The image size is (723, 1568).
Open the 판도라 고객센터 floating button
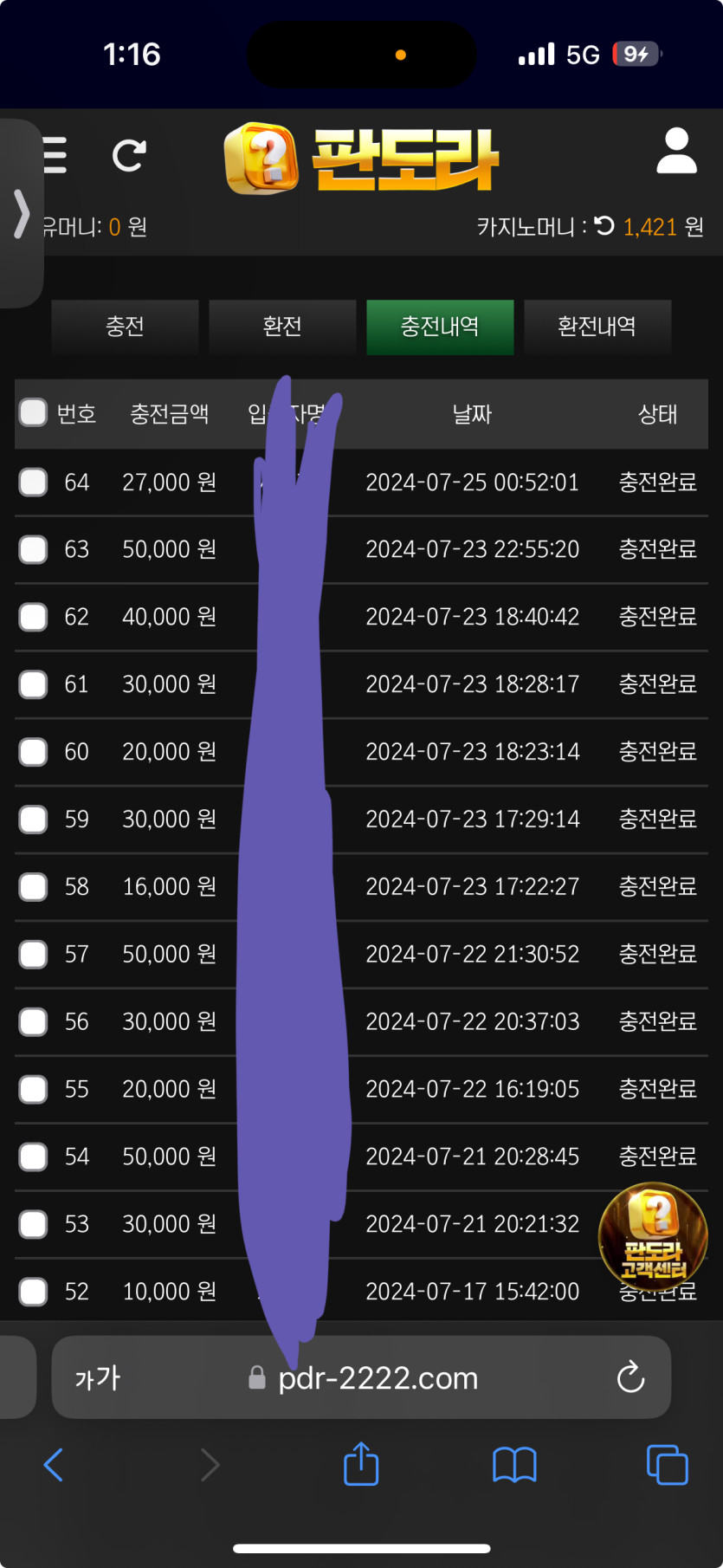point(653,1236)
